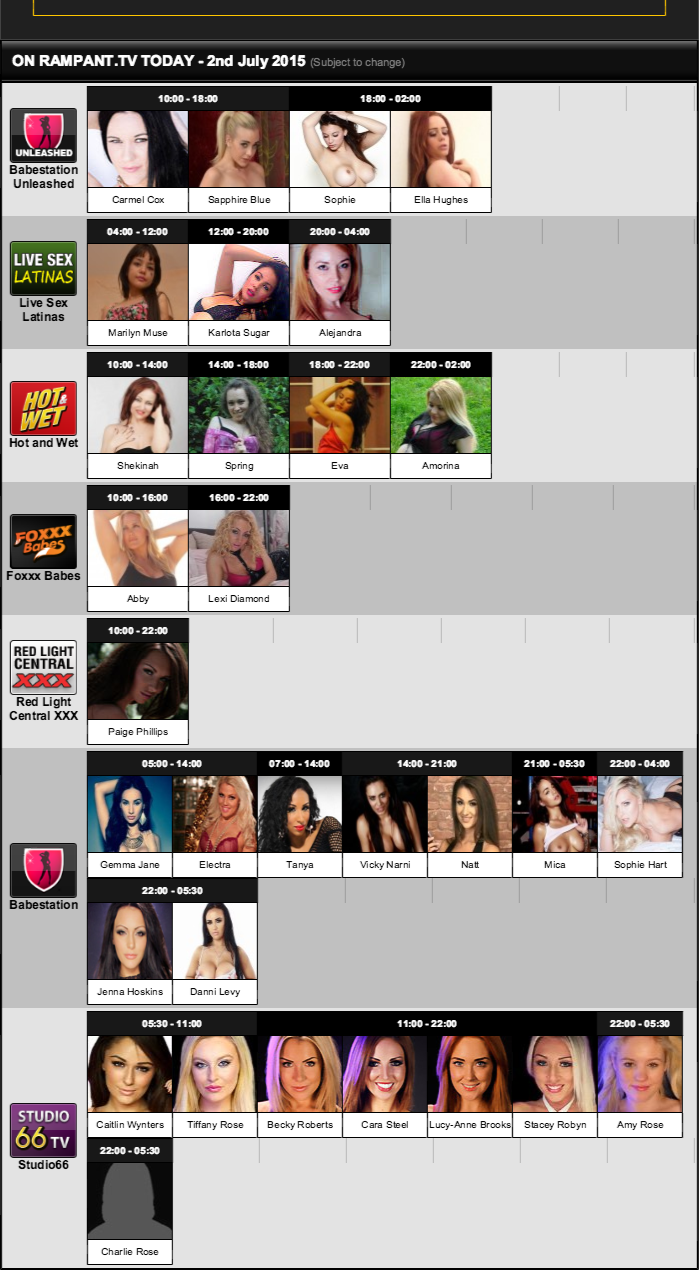Select the Carmel Cox schedule tile
The width and height of the screenshot is (699, 1270).
coord(138,160)
